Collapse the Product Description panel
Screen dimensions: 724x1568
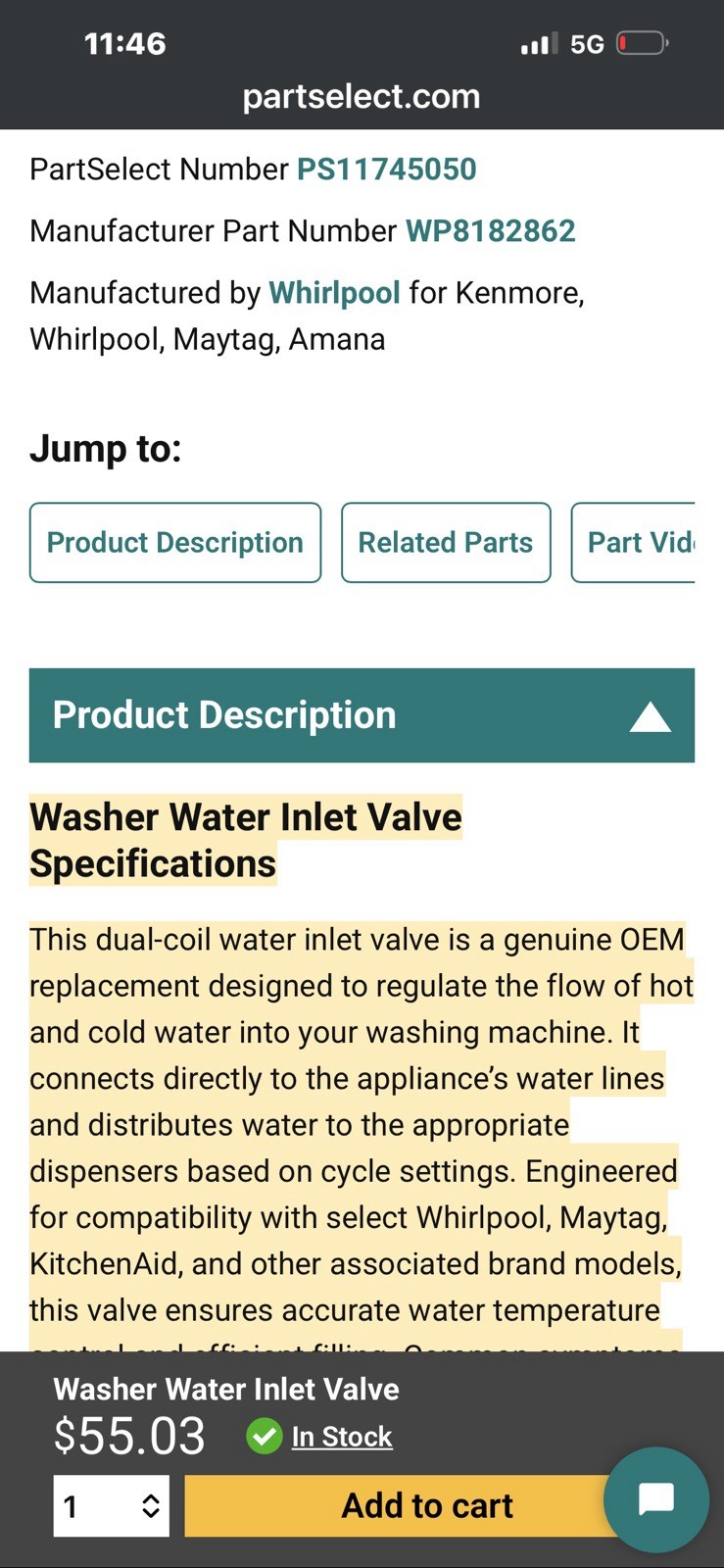click(x=650, y=717)
